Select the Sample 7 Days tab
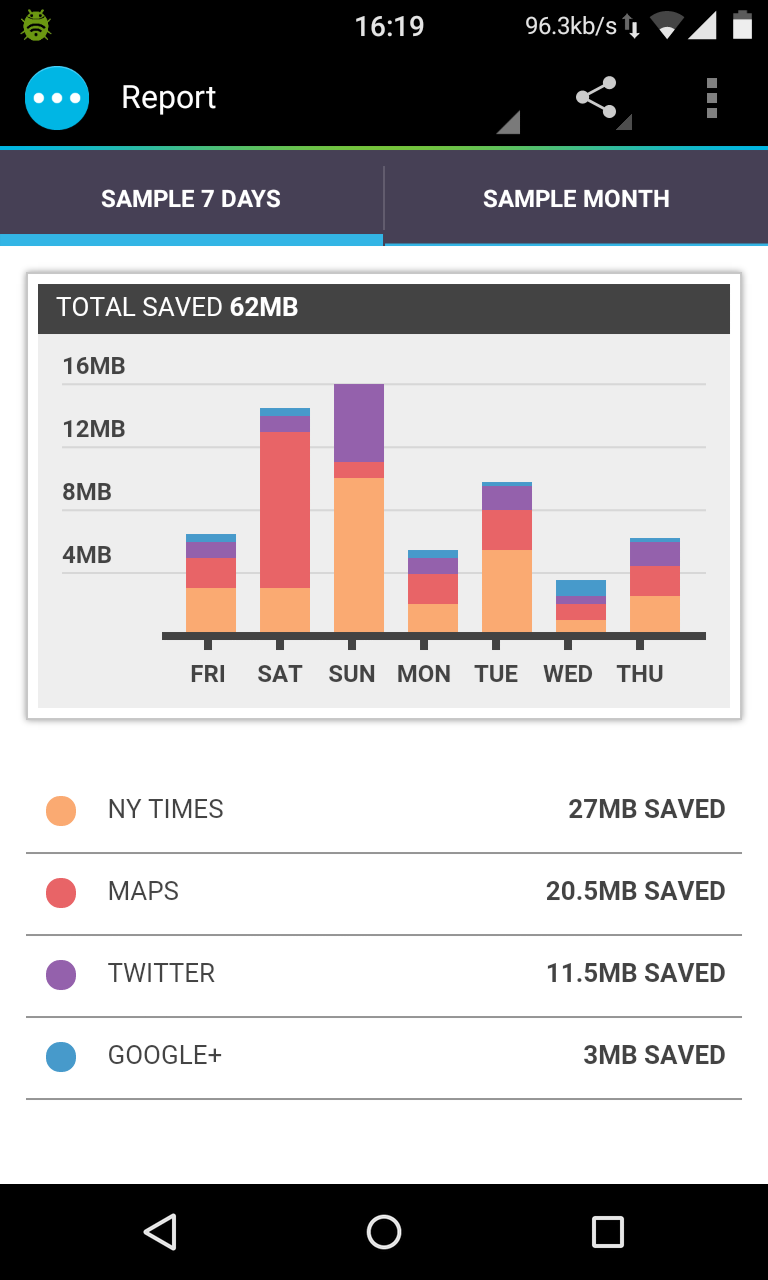 (x=191, y=199)
